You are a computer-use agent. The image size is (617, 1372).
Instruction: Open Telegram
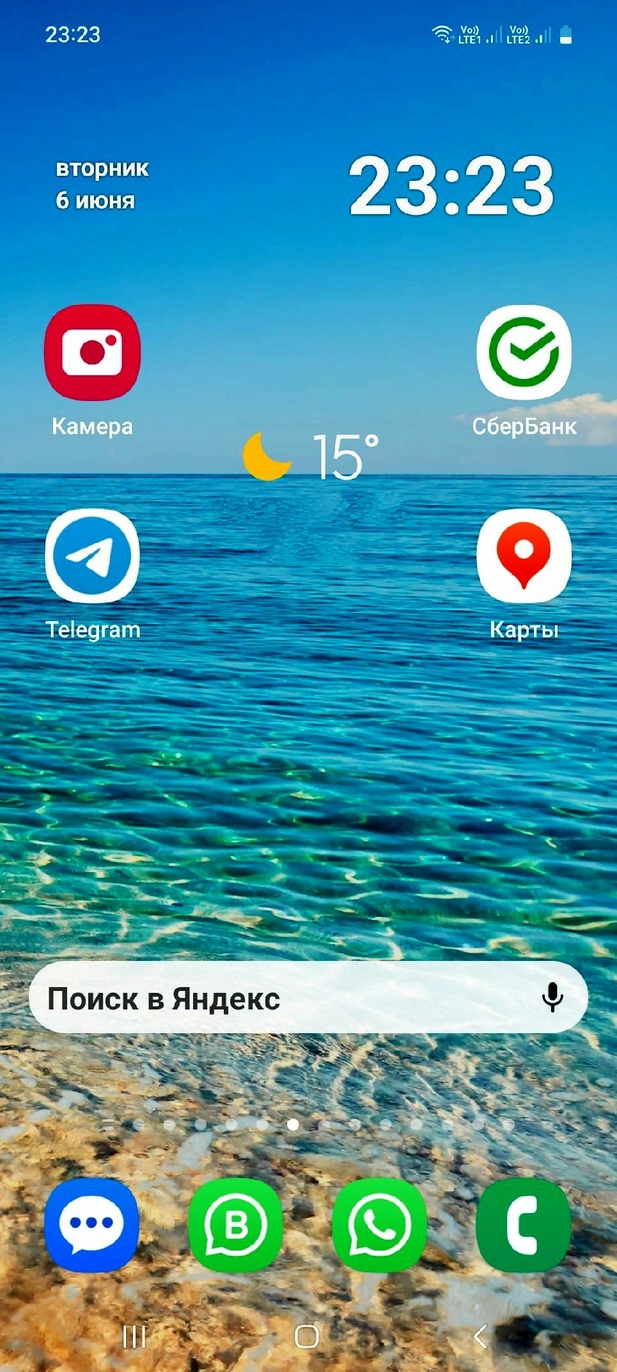click(x=92, y=556)
